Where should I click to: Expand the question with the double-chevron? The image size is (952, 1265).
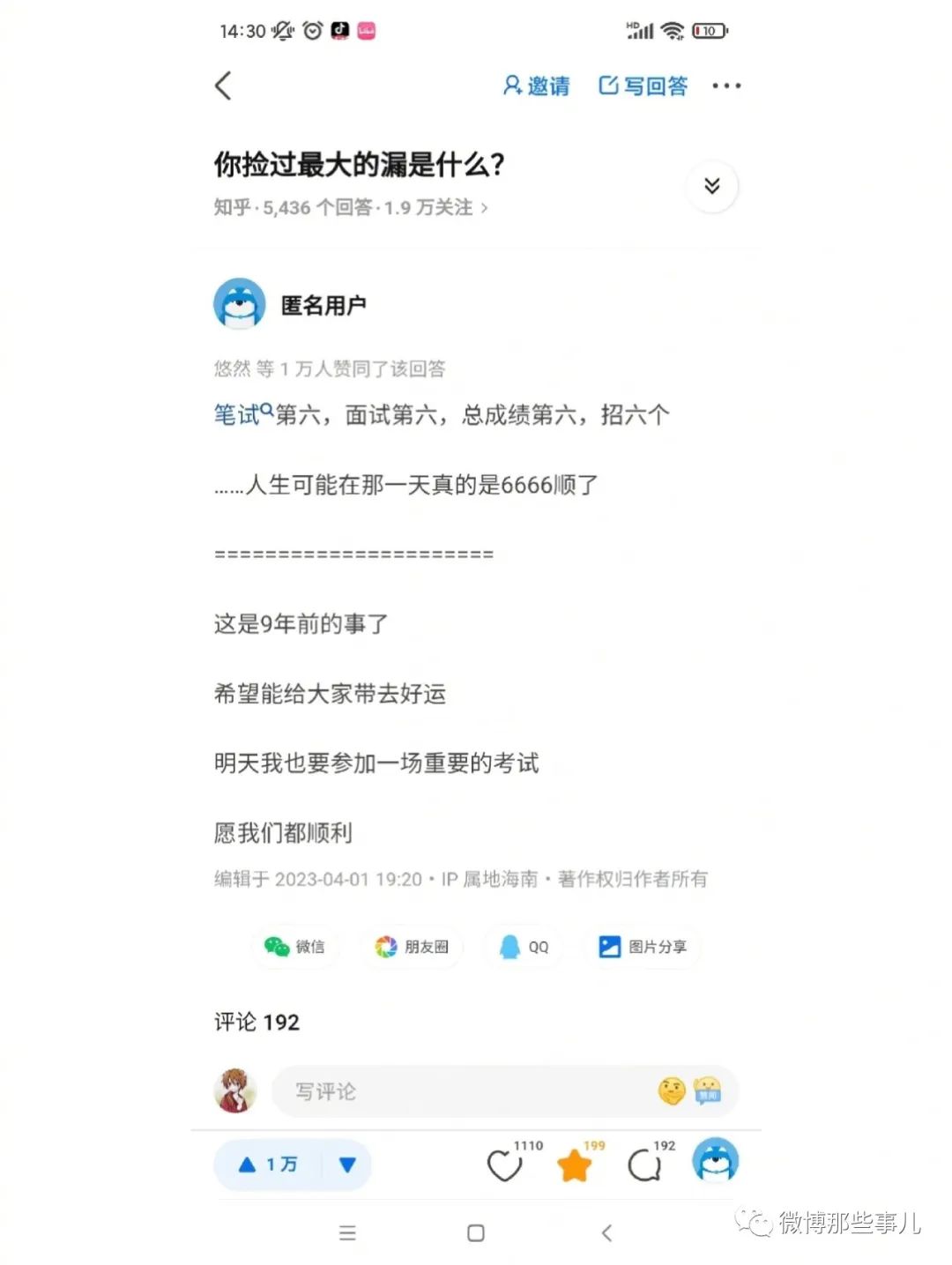coord(711,186)
